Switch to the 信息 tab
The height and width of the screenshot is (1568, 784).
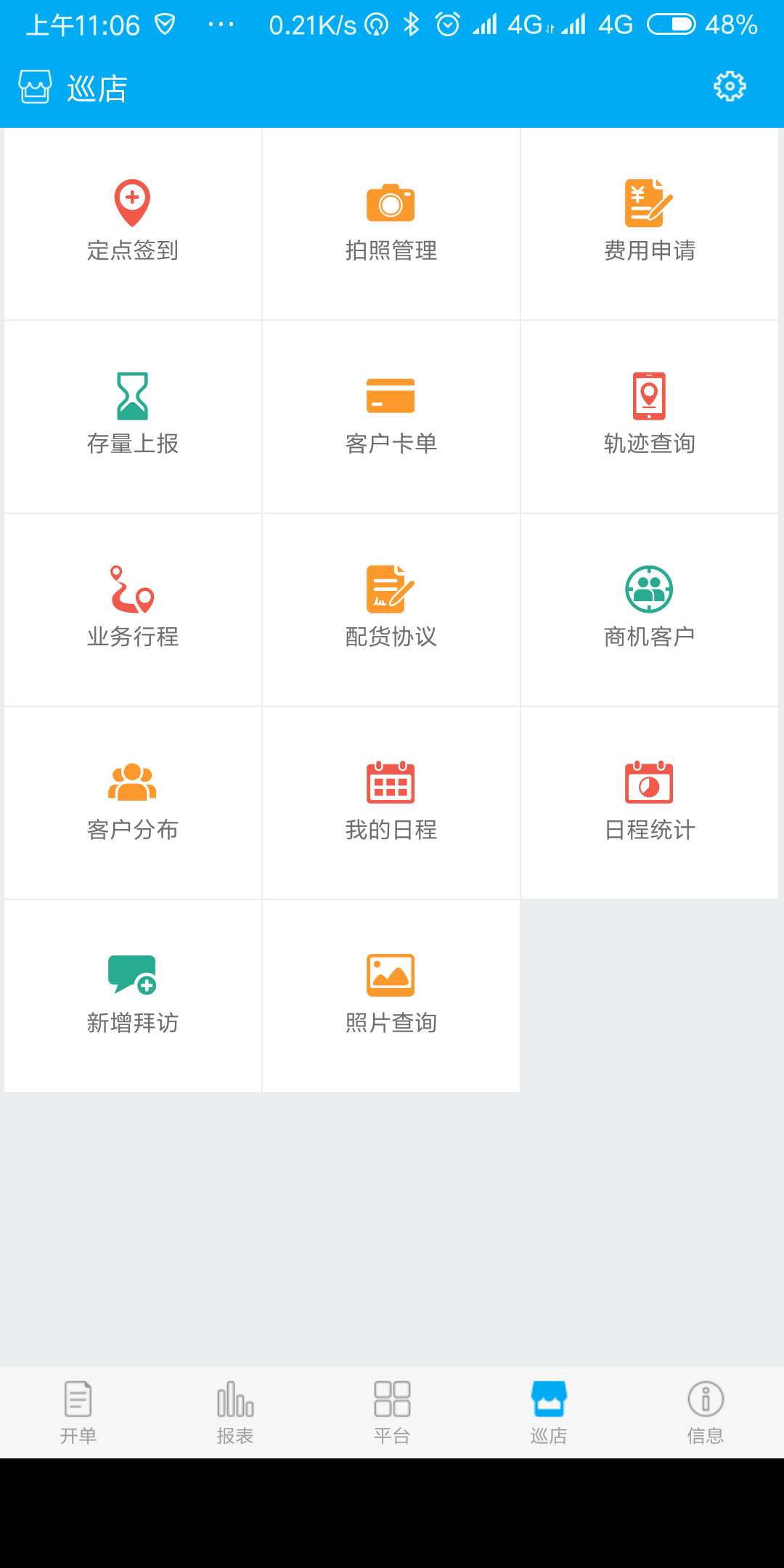(x=706, y=1412)
